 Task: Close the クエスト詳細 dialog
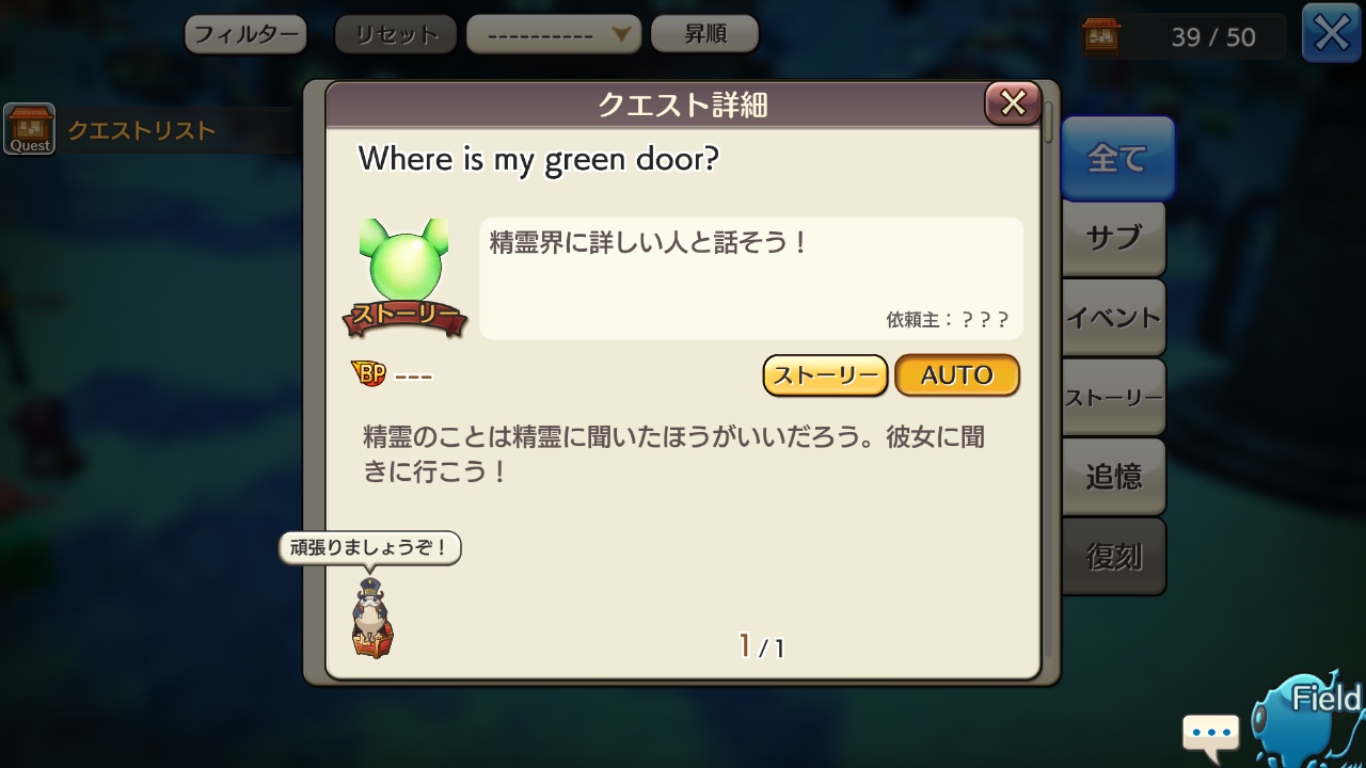(1012, 103)
